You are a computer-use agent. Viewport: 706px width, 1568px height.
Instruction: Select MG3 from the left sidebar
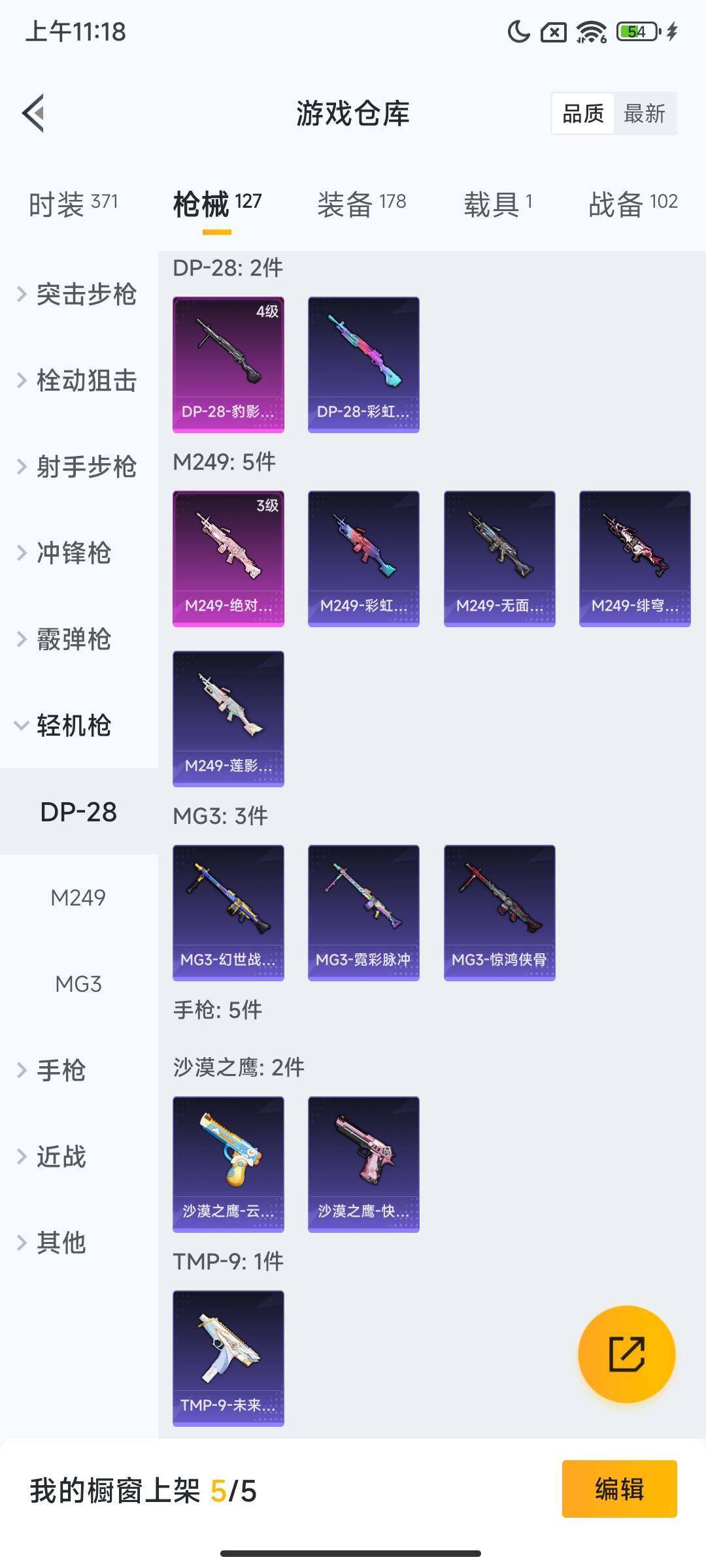77,983
